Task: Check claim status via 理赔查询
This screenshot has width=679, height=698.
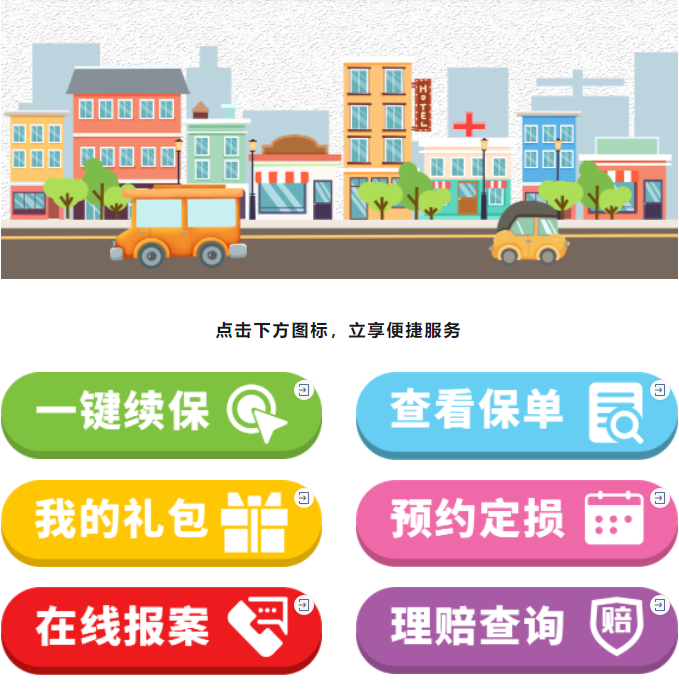Action: (x=516, y=627)
